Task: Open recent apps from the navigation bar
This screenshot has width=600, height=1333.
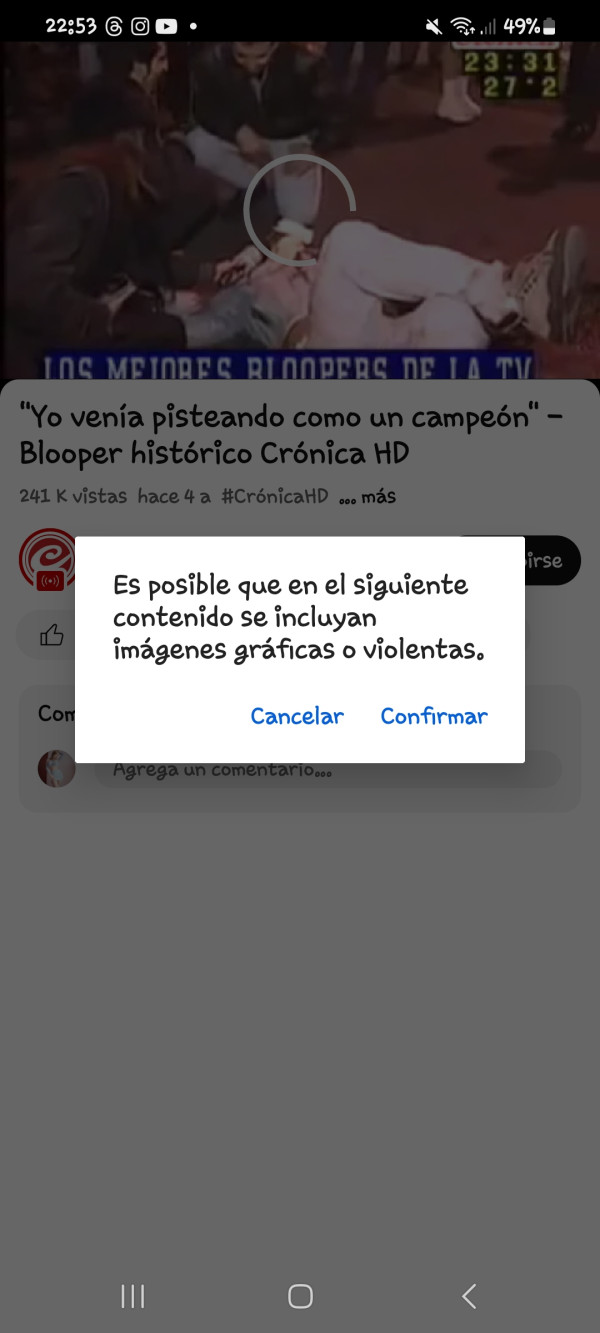Action: point(133,1296)
